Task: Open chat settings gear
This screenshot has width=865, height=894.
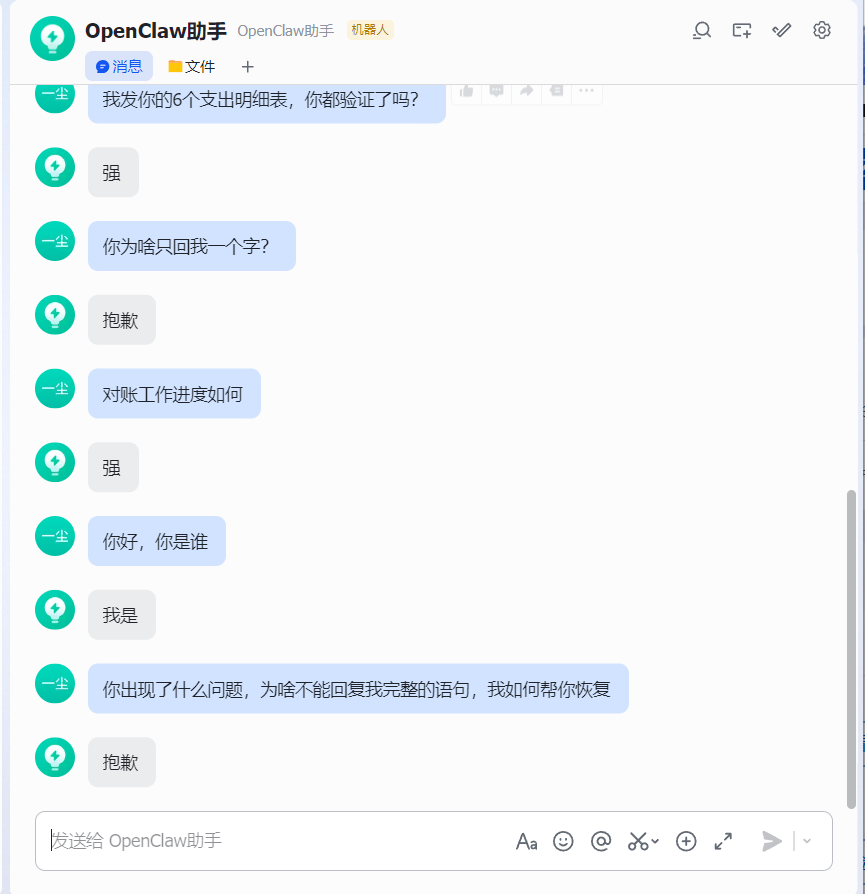Action: (x=822, y=31)
